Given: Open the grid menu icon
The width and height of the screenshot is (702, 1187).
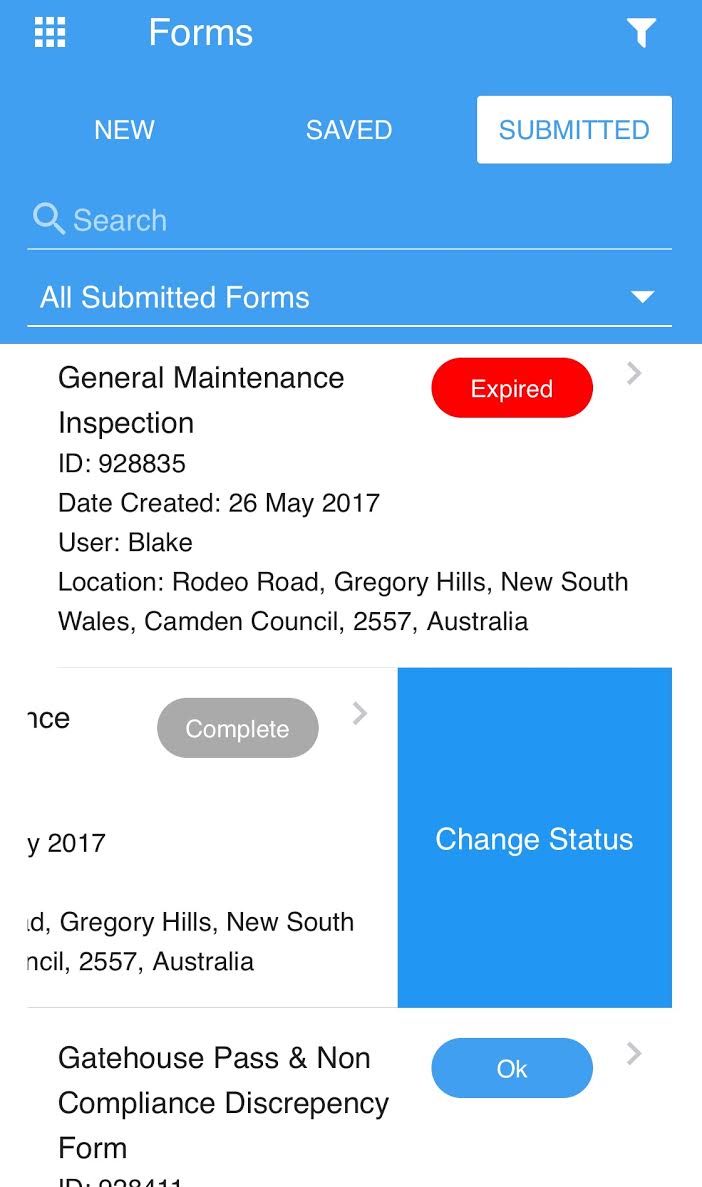Looking at the screenshot, I should click(50, 33).
